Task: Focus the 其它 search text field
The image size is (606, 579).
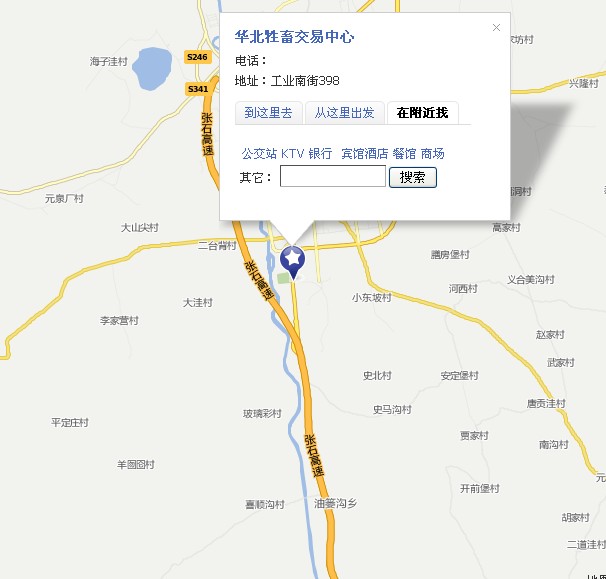Action: [x=332, y=177]
